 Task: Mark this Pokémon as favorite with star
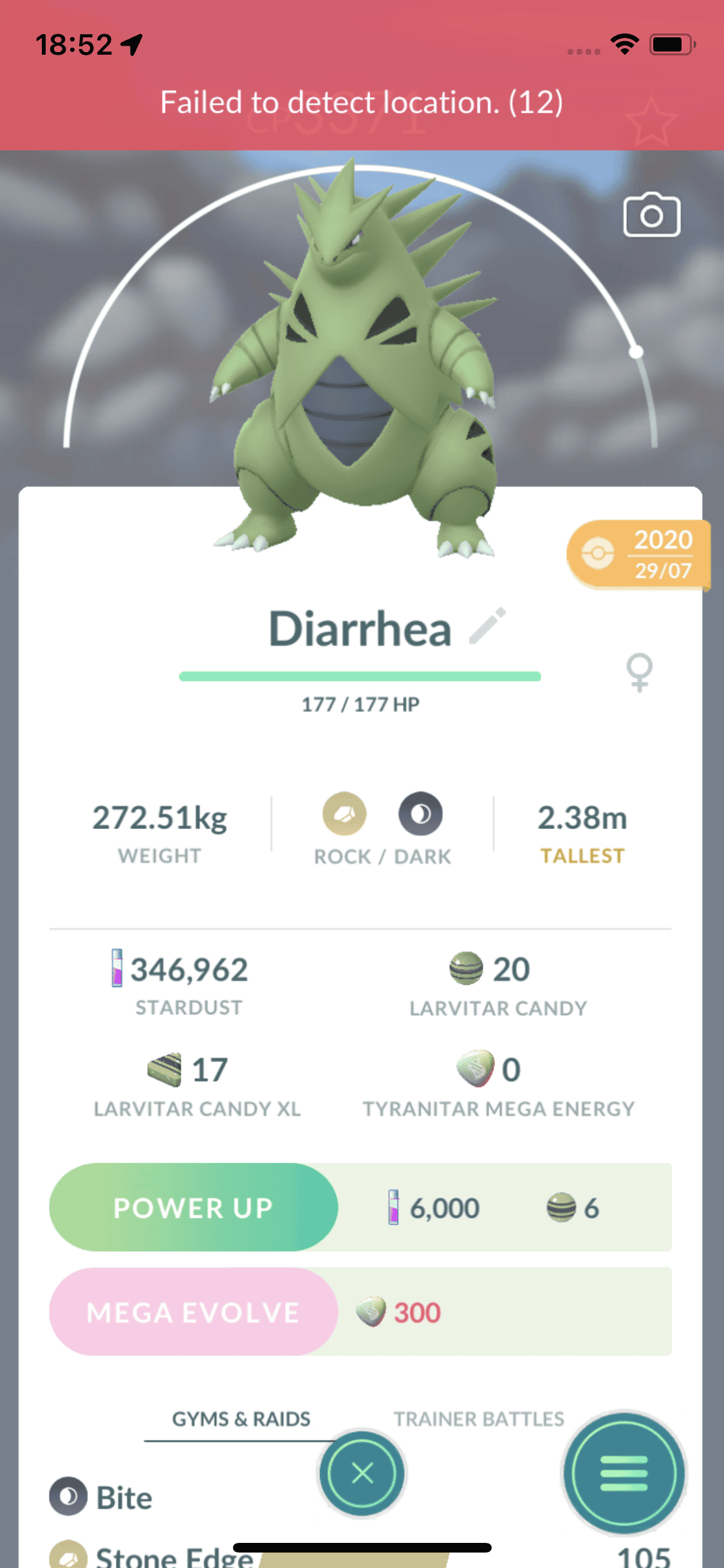pyautogui.click(x=651, y=122)
